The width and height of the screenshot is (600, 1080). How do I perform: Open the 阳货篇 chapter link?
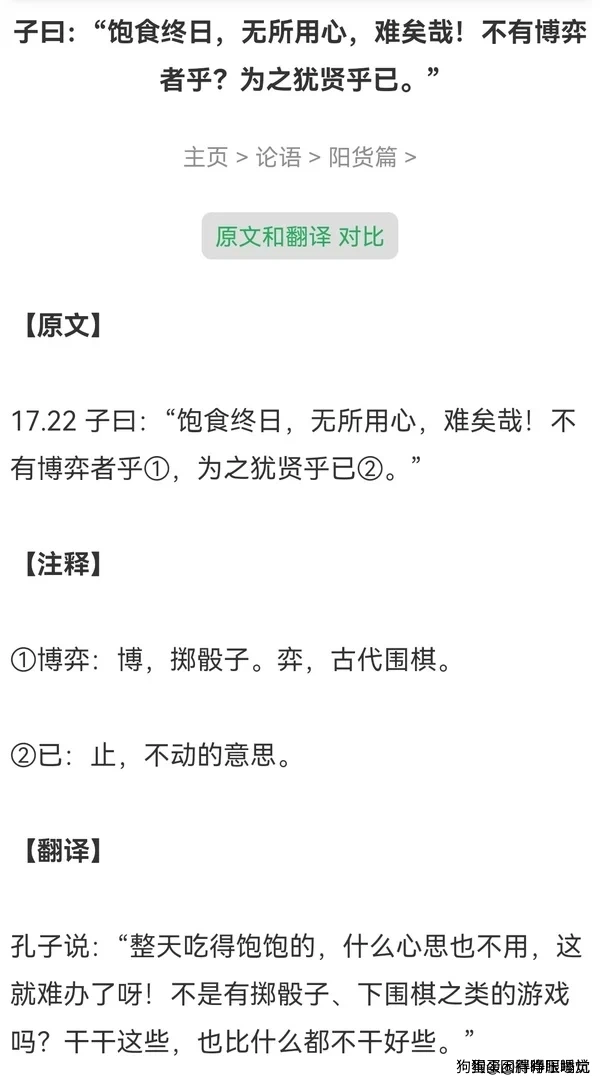coord(363,157)
